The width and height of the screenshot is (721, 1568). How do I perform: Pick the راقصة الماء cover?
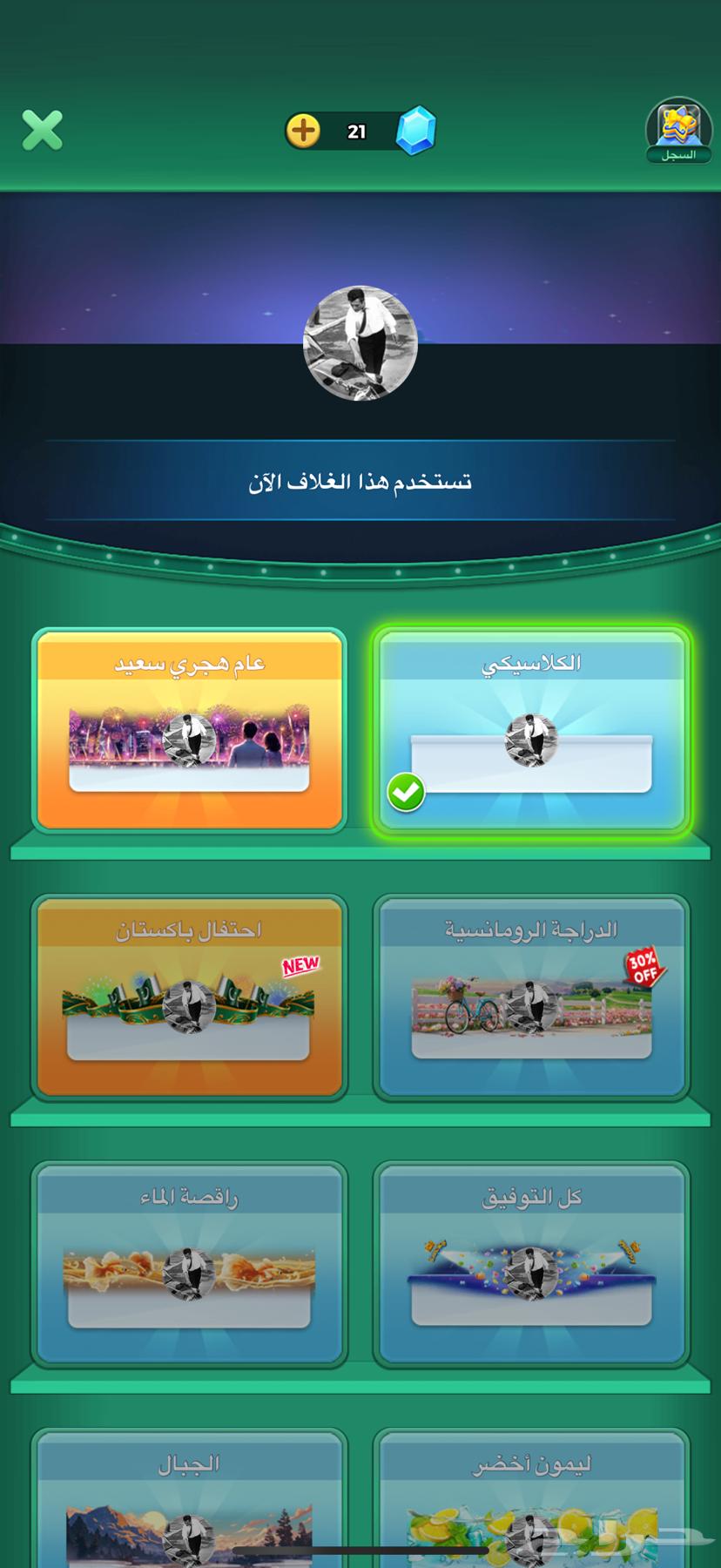[x=189, y=1264]
